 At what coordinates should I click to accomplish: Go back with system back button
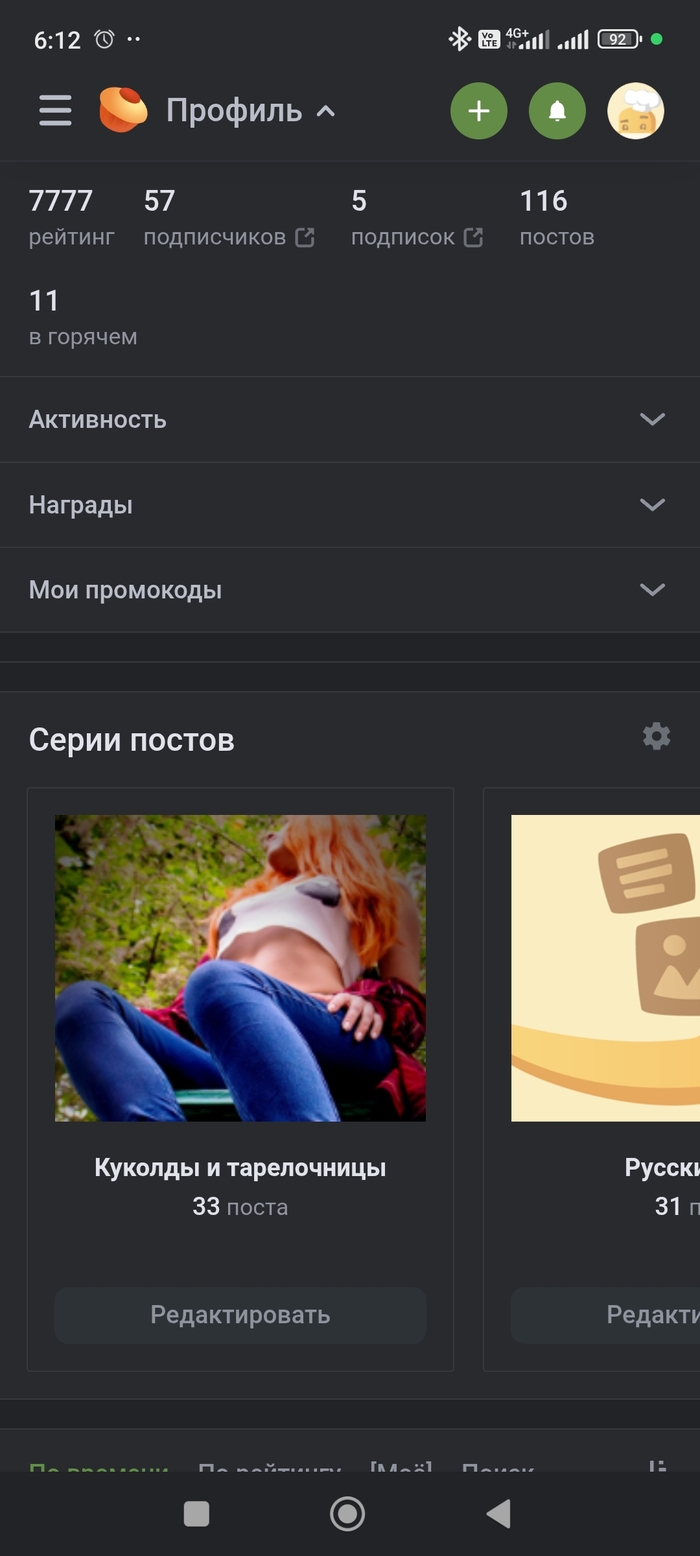click(498, 1514)
